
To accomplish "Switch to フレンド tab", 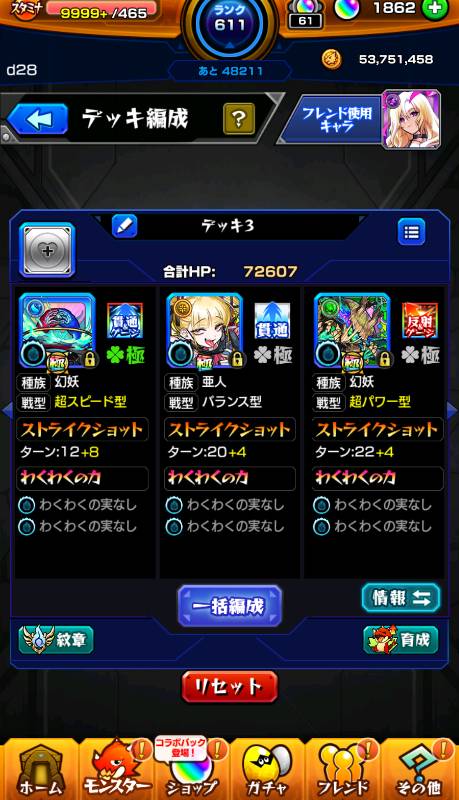I will (343, 769).
